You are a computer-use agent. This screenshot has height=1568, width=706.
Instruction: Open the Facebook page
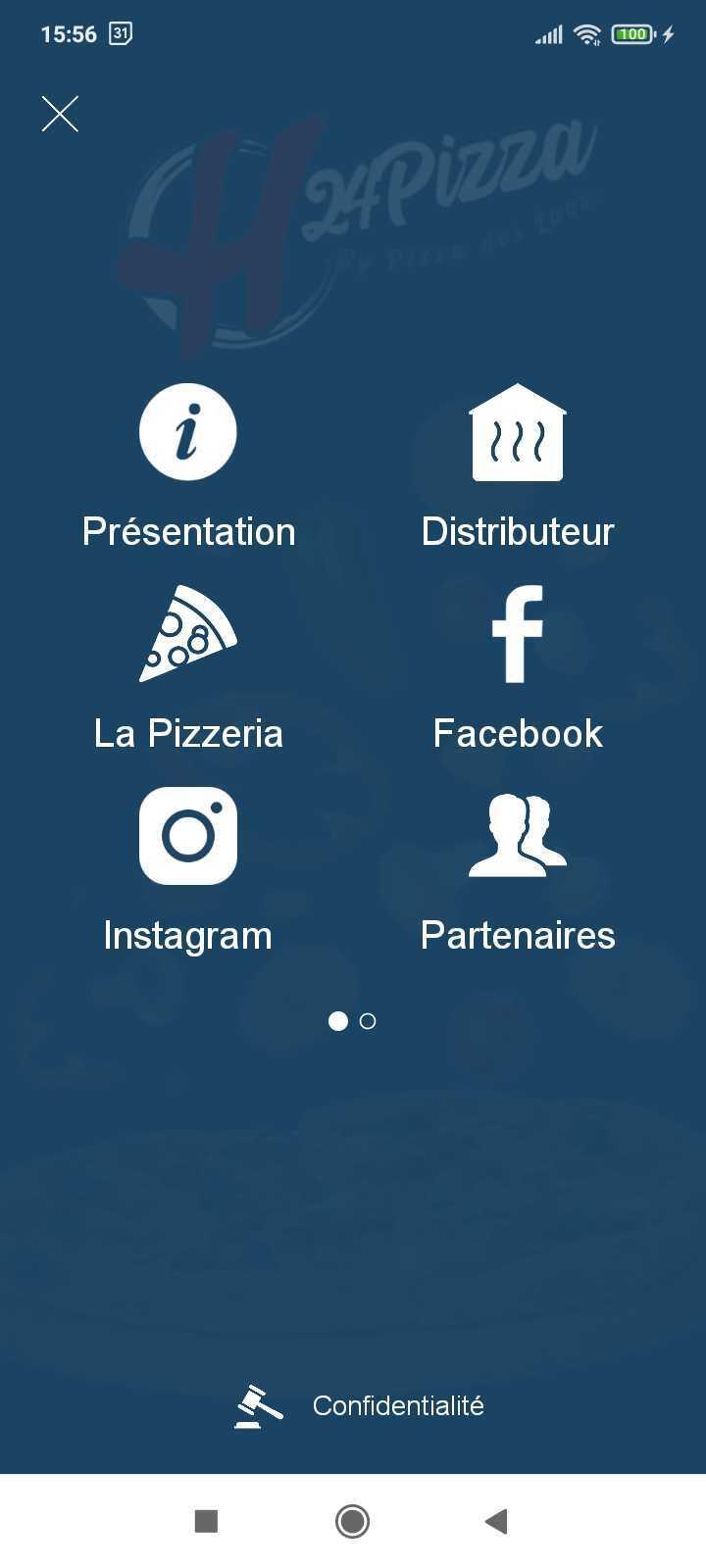(518, 668)
